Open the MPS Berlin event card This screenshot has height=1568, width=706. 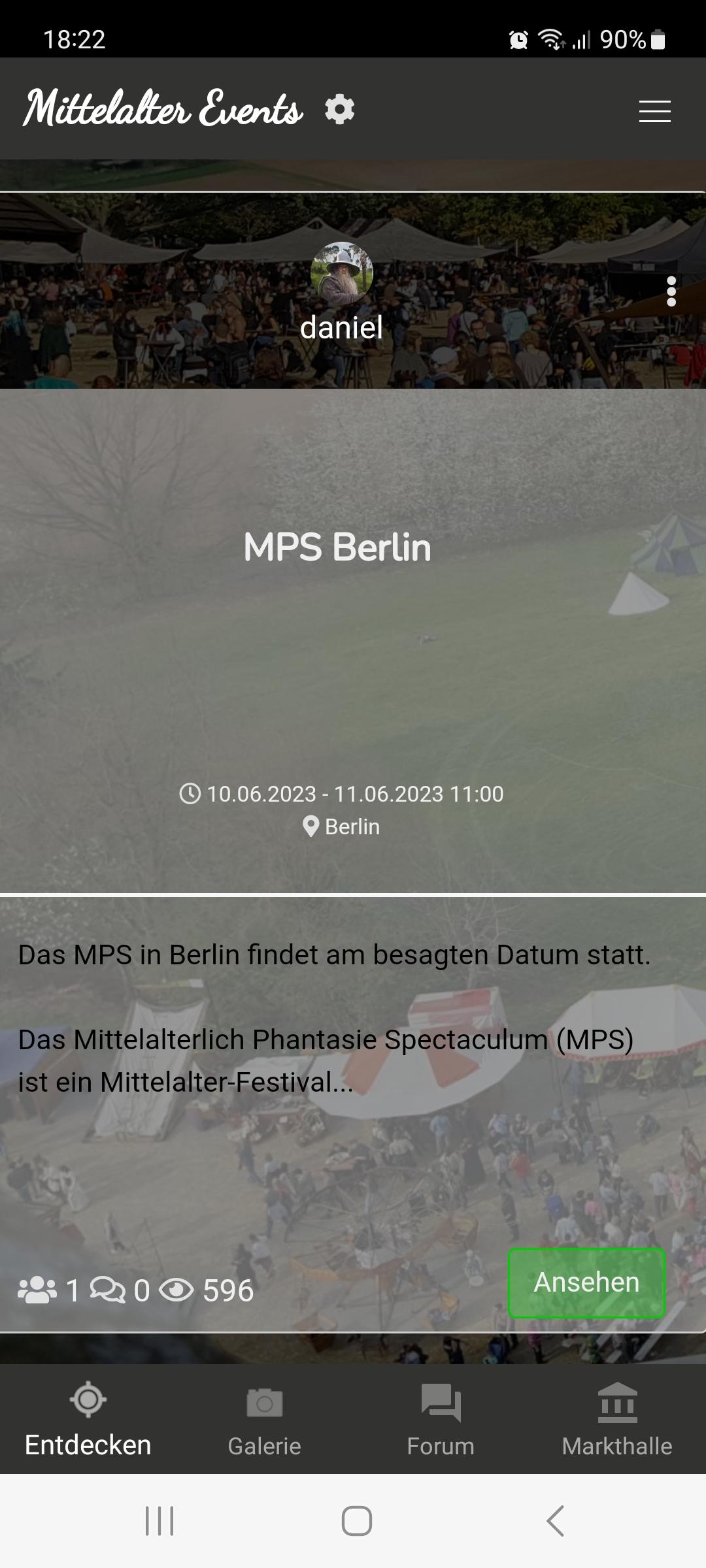(x=353, y=641)
